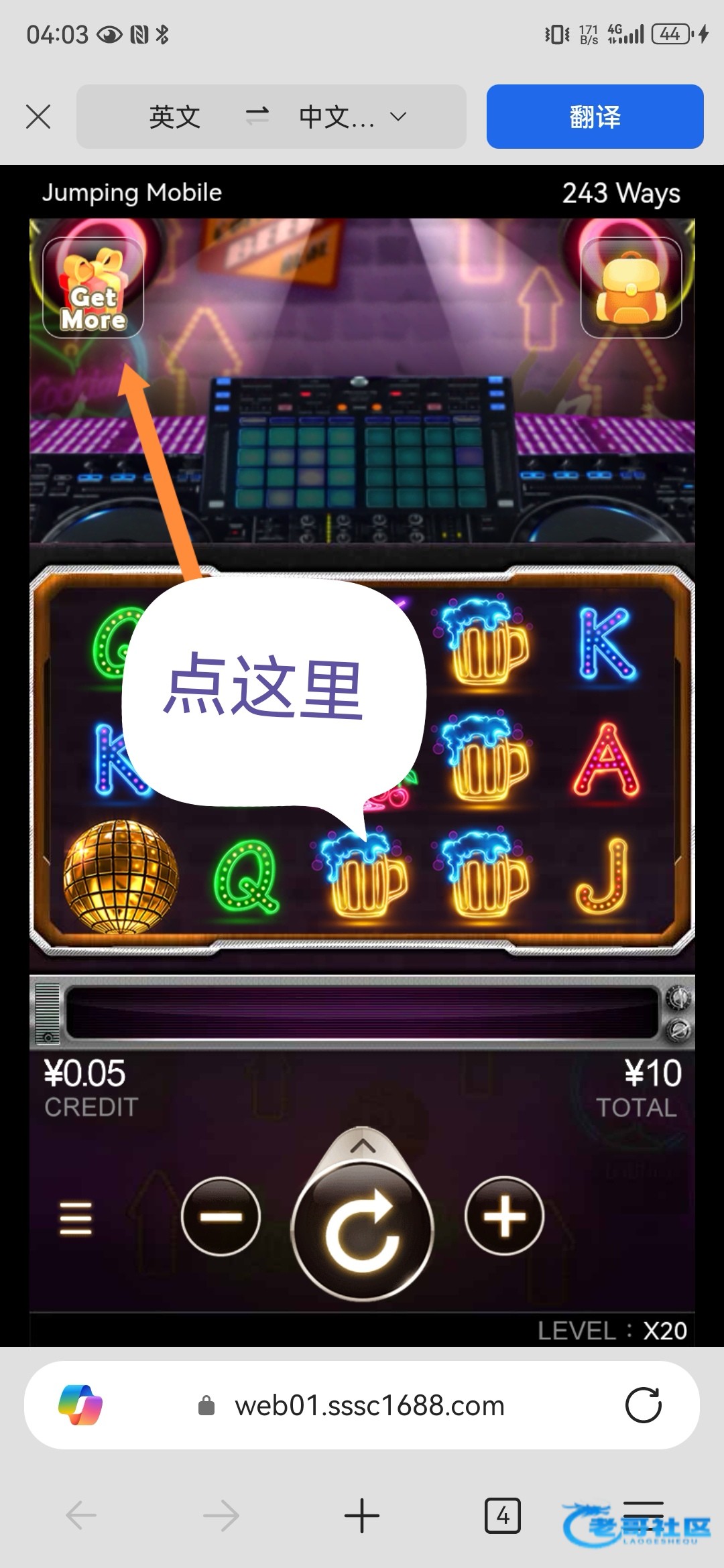Open the Get More gift icon
This screenshot has width=724, height=1568.
(x=93, y=288)
